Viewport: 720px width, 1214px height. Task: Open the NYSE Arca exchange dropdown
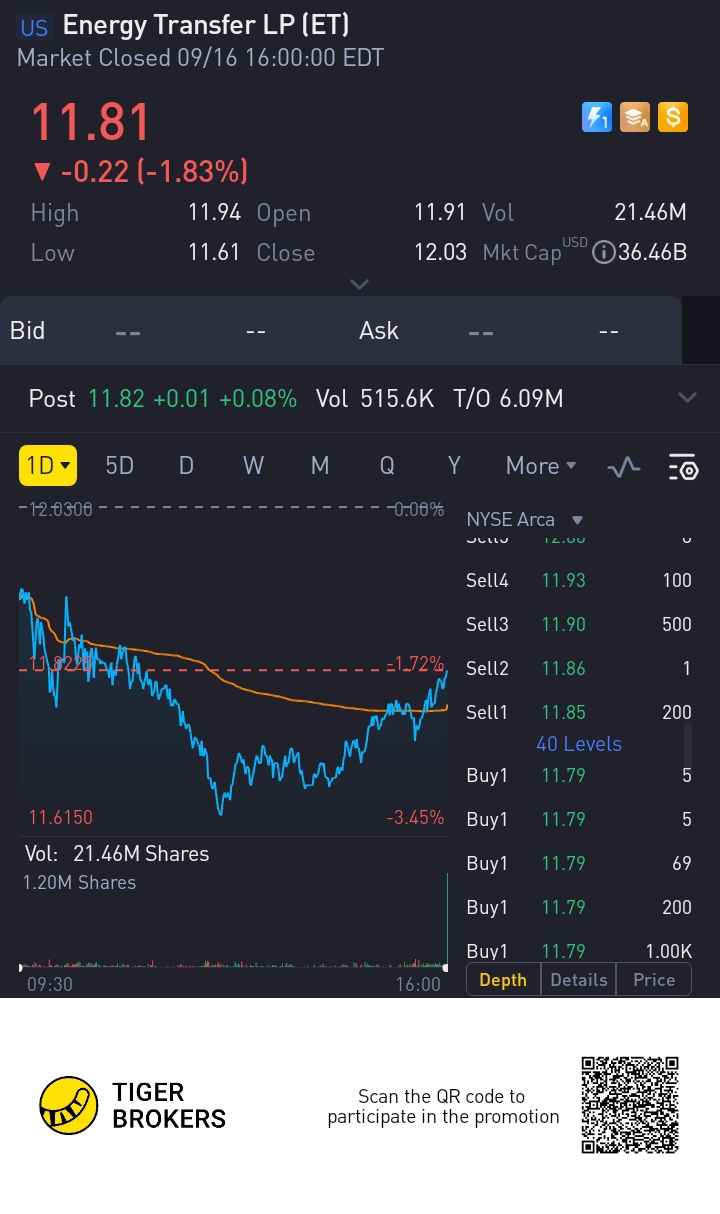(524, 519)
